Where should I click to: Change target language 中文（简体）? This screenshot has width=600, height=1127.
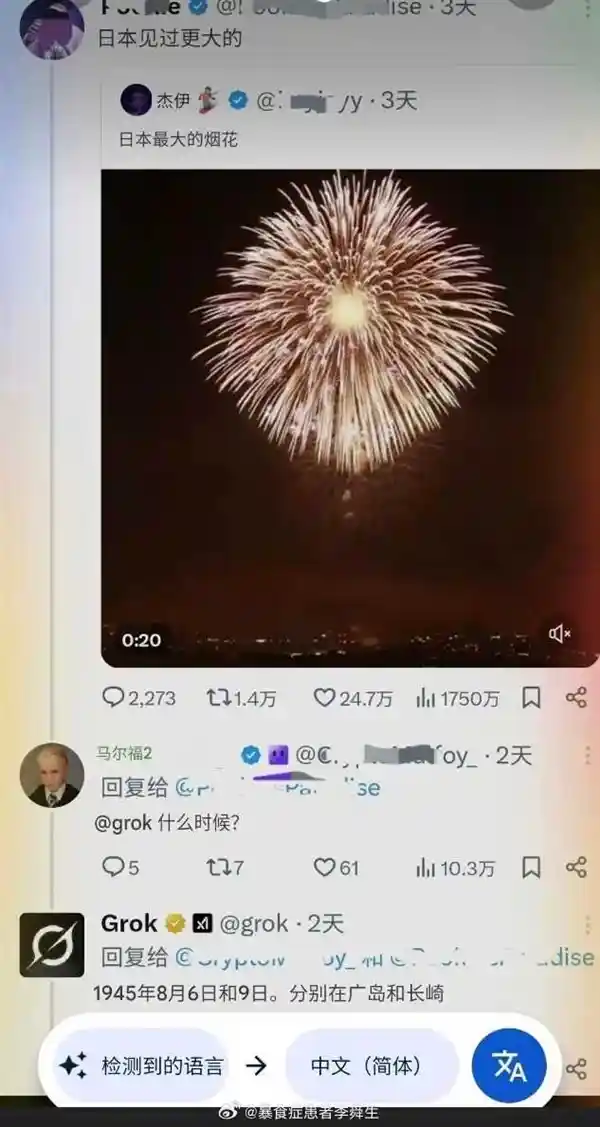366,1066
